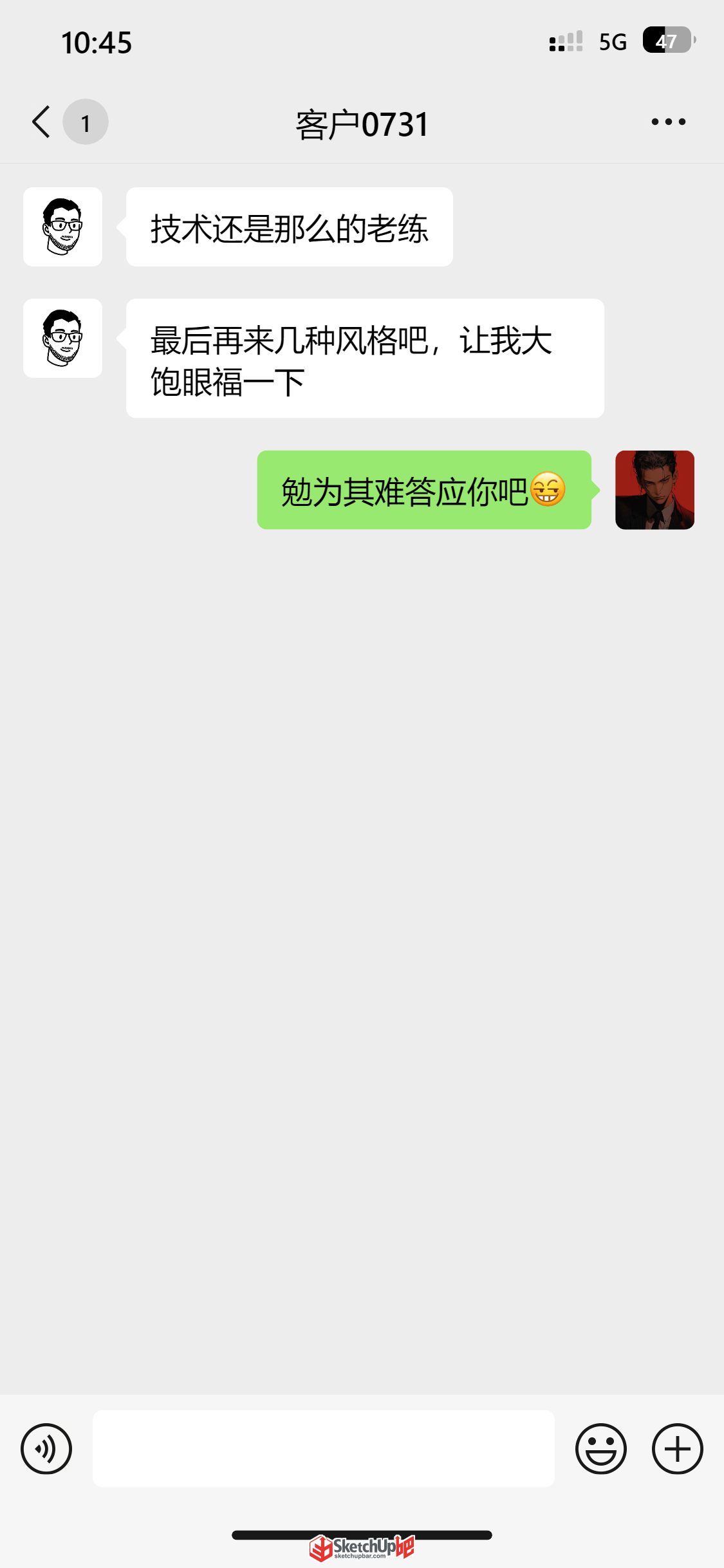
Task: Open the plus attachments panel
Action: [x=678, y=1449]
